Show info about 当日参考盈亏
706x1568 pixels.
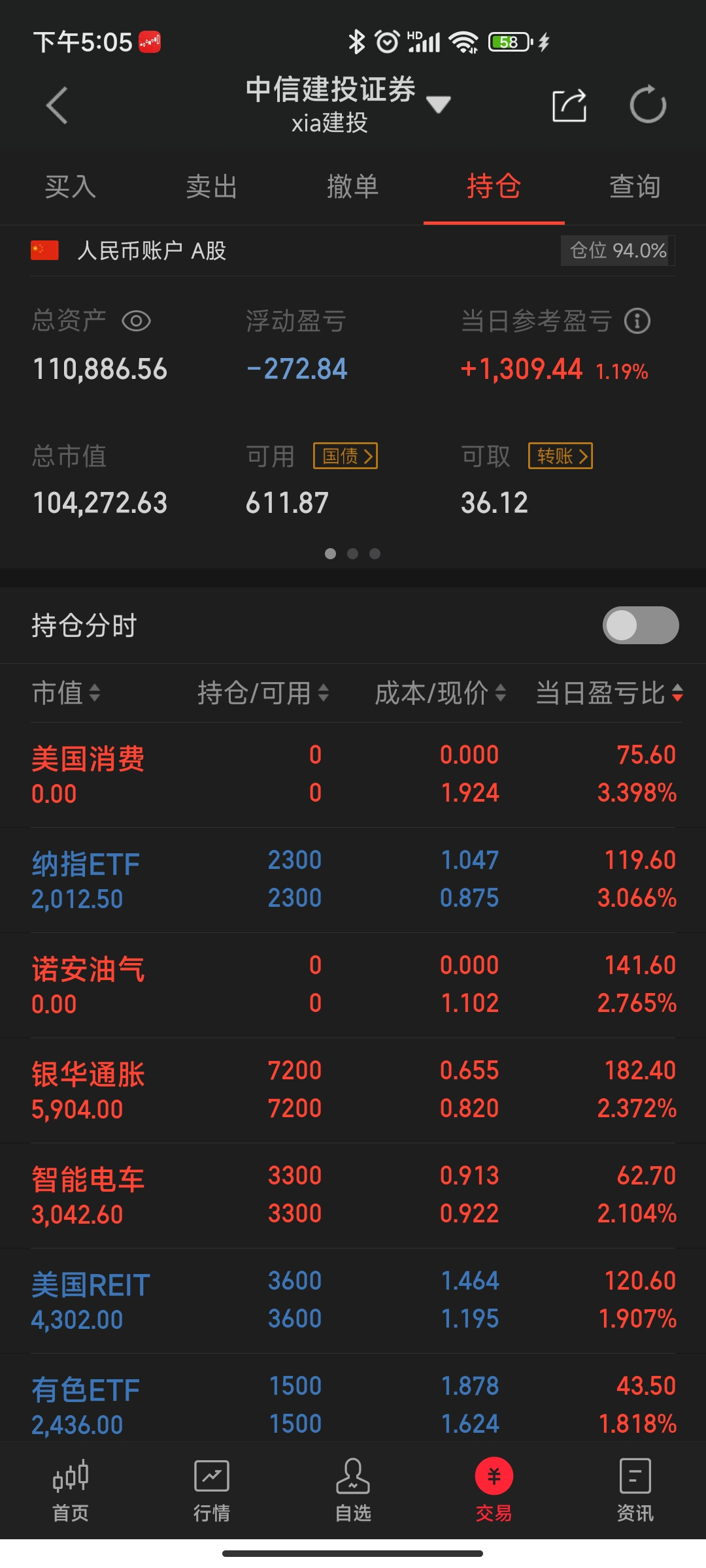tap(637, 321)
